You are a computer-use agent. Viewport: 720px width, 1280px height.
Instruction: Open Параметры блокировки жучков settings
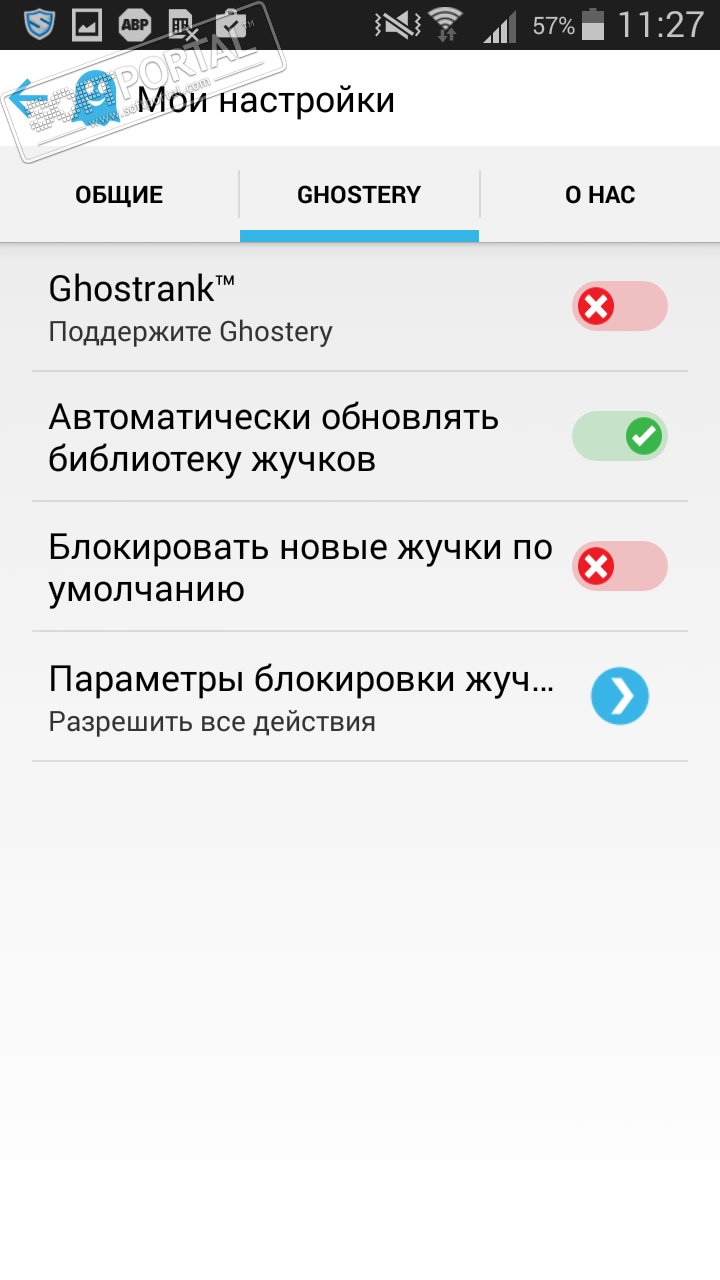point(619,696)
